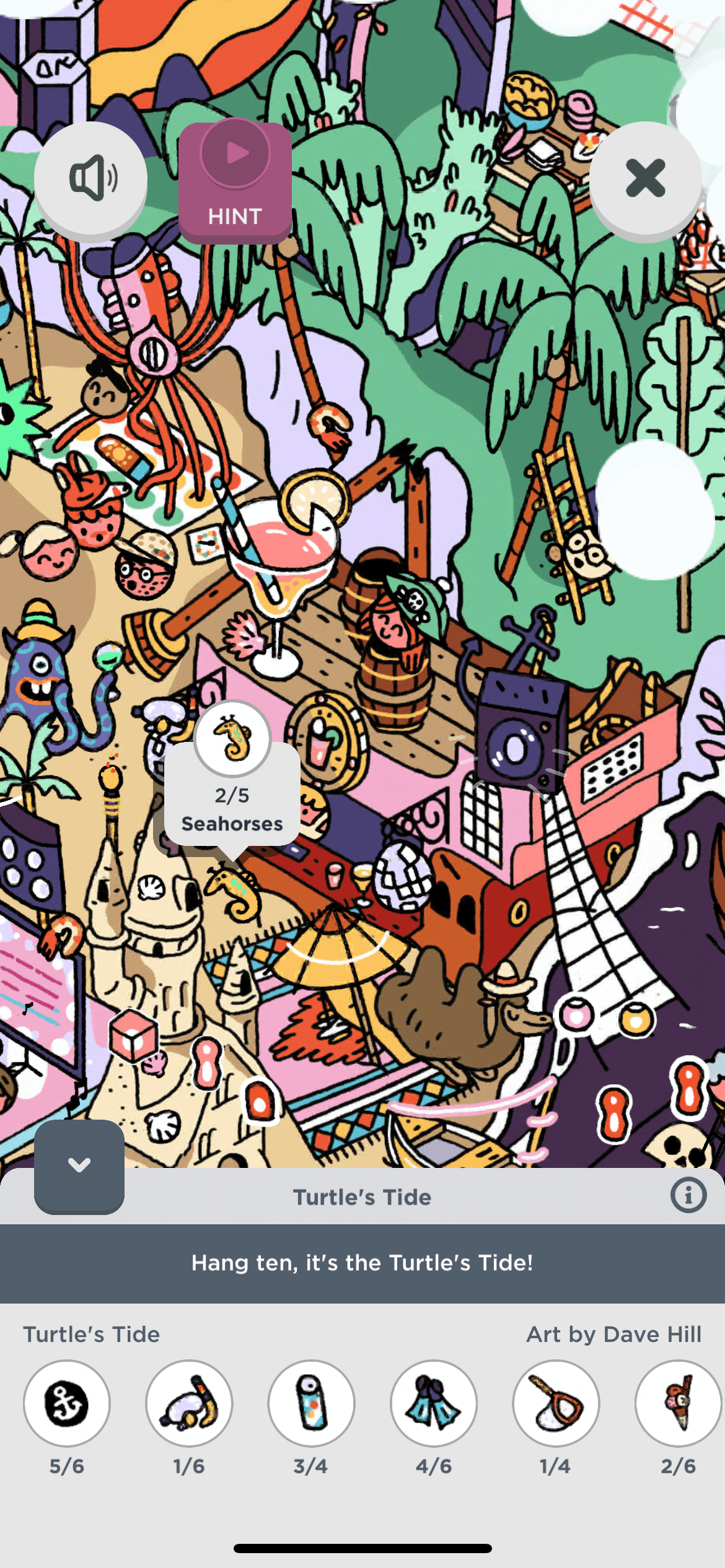The height and width of the screenshot is (1568, 725).
Task: Collapse the bottom panel with the chevron
Action: (79, 1165)
